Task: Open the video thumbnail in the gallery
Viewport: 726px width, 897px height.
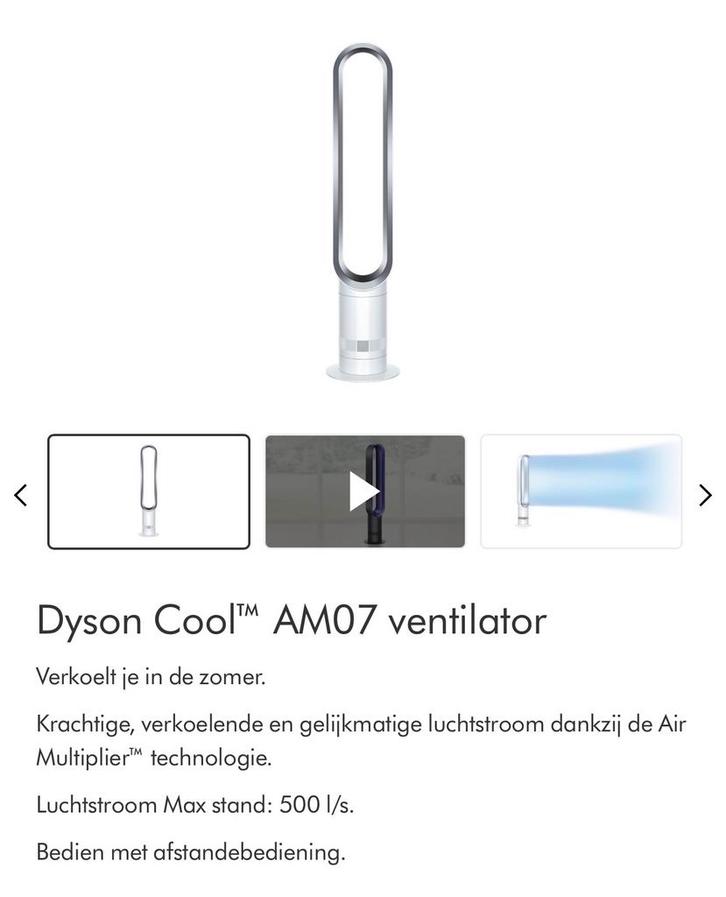Action: pos(361,489)
